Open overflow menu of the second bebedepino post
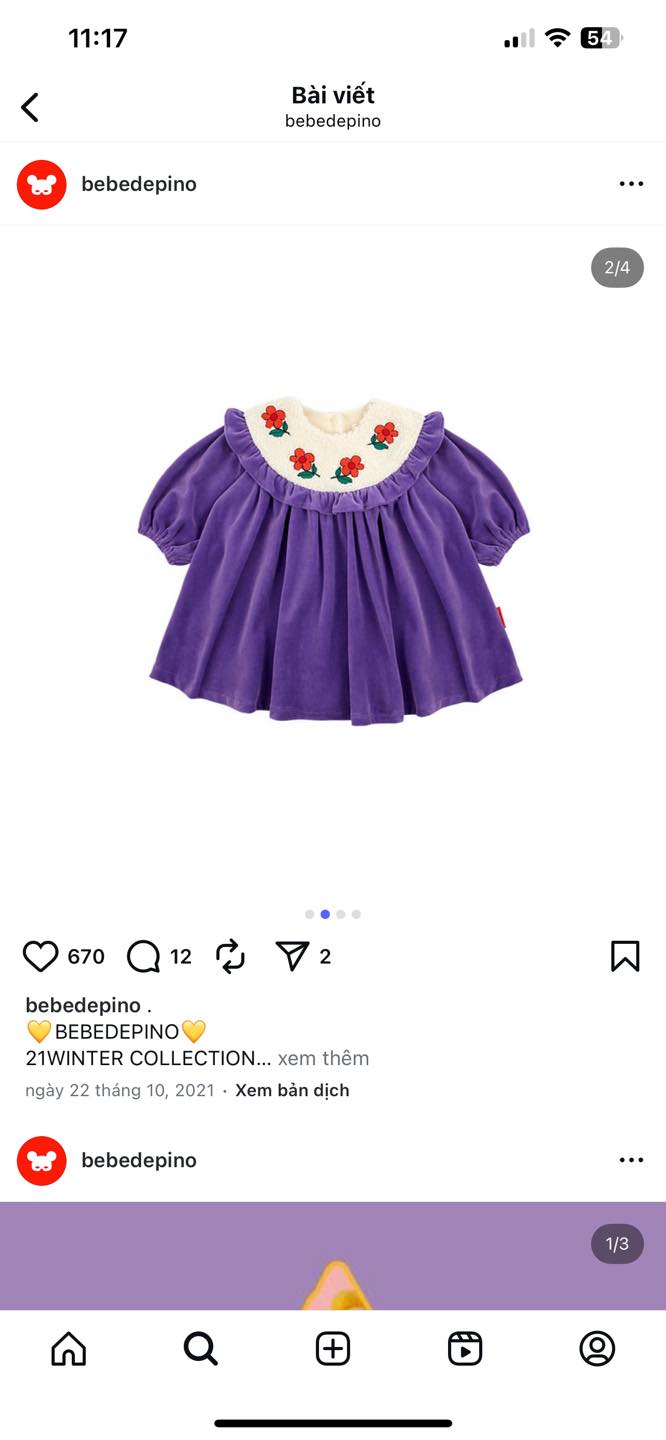This screenshot has width=666, height=1440. [x=631, y=1160]
